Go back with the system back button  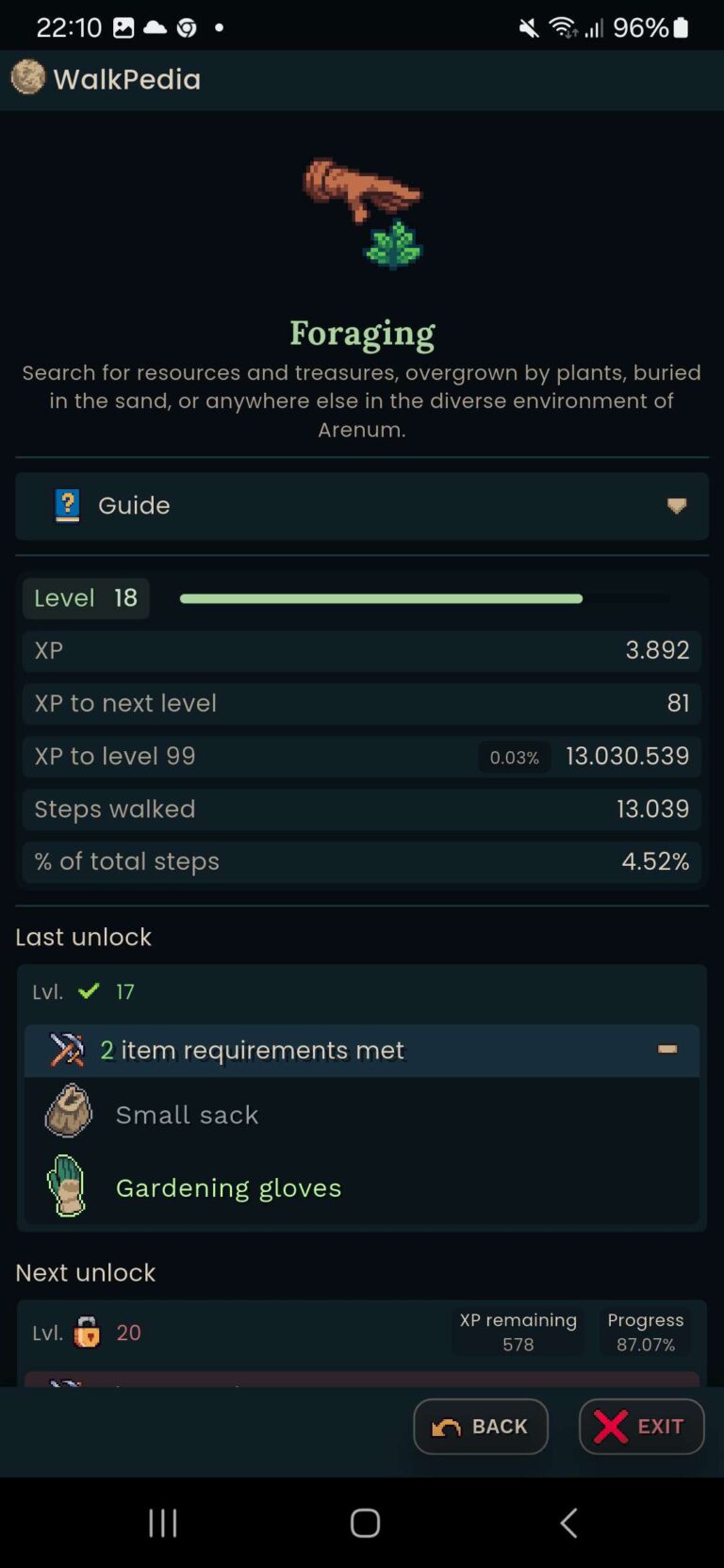(568, 1523)
